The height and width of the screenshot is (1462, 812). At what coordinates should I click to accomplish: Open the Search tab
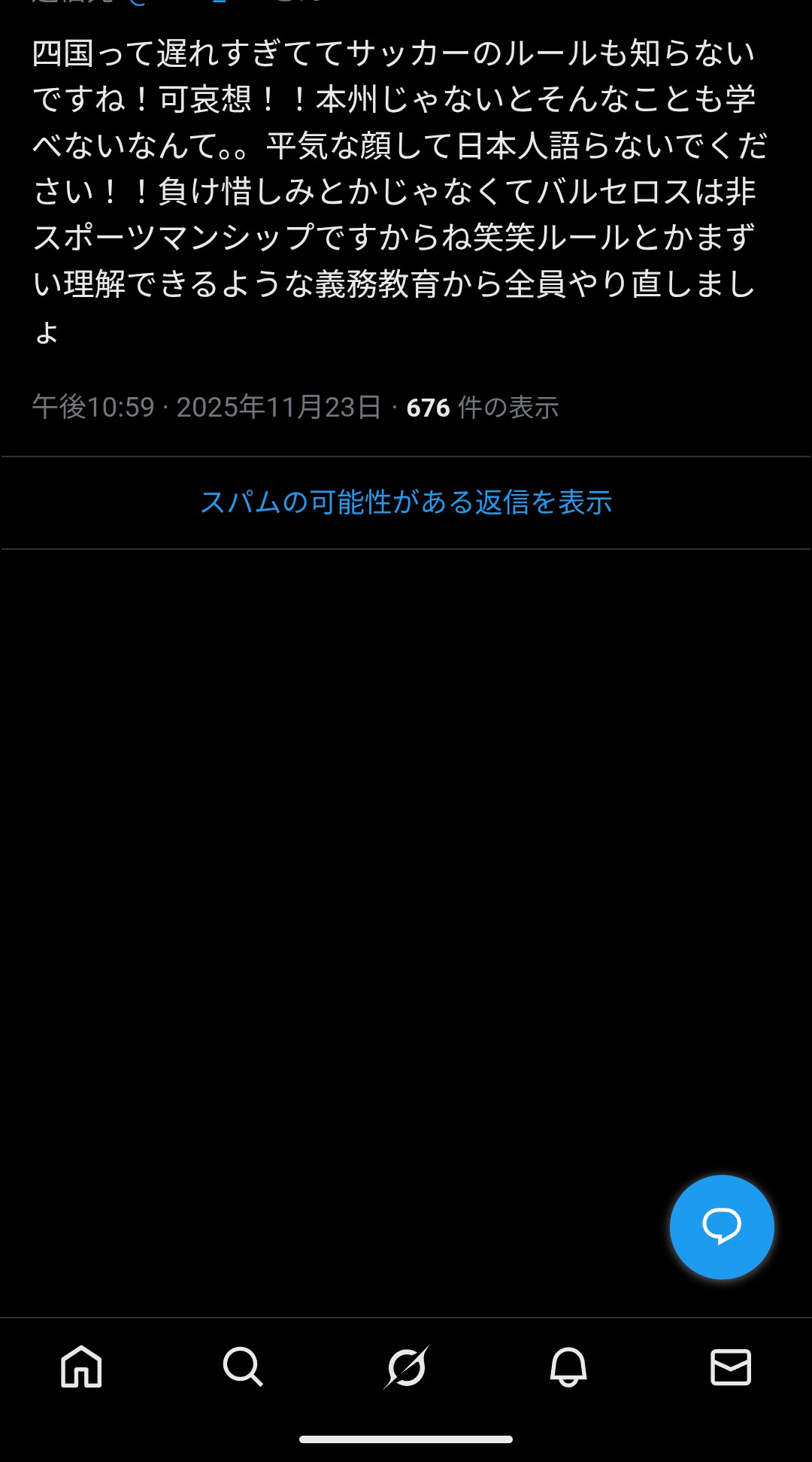(243, 1366)
